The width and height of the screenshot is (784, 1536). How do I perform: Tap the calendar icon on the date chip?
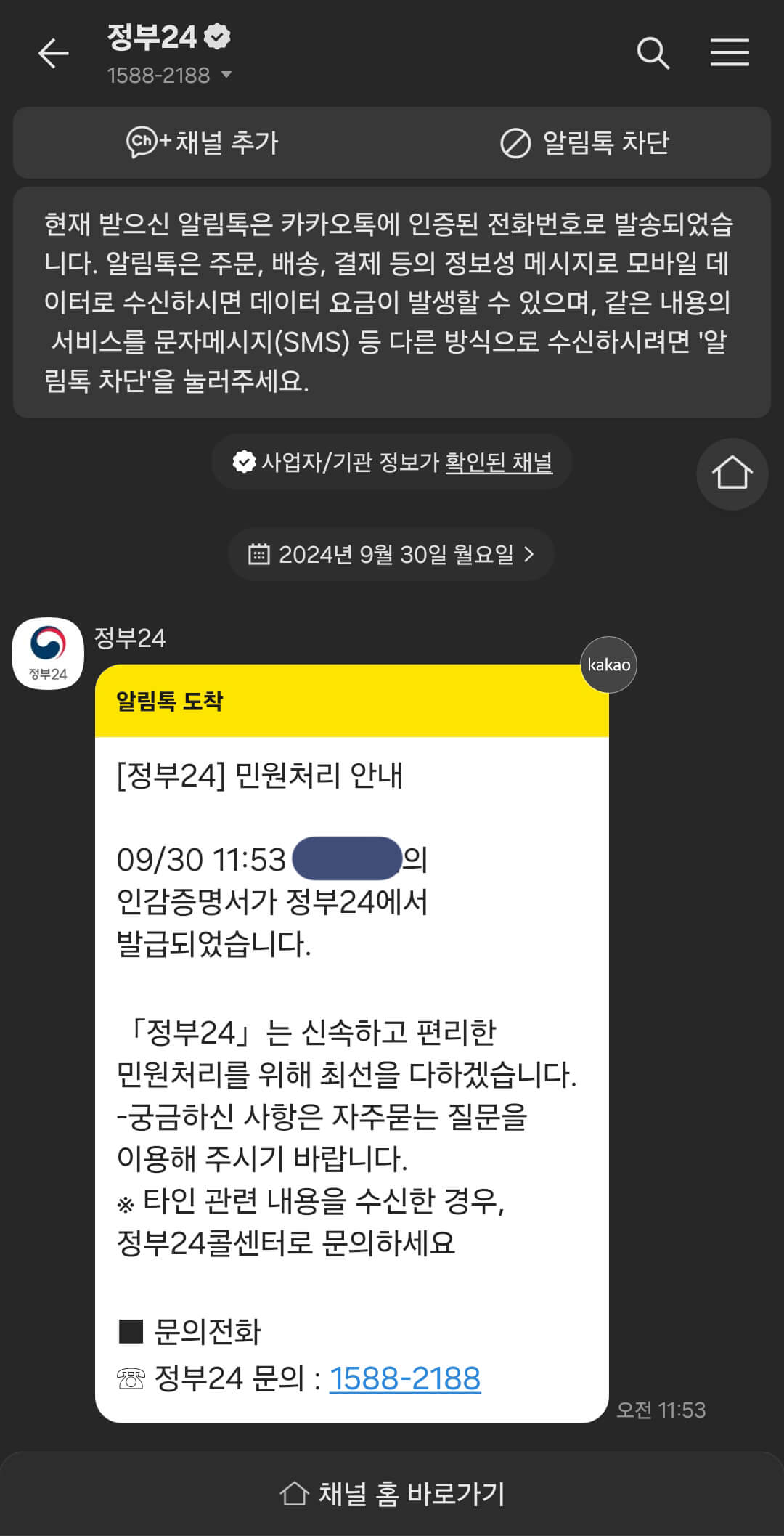[258, 554]
